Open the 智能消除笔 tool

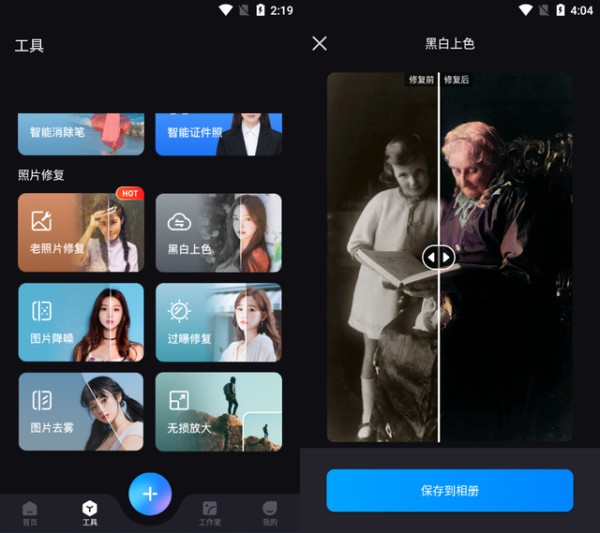(x=81, y=134)
